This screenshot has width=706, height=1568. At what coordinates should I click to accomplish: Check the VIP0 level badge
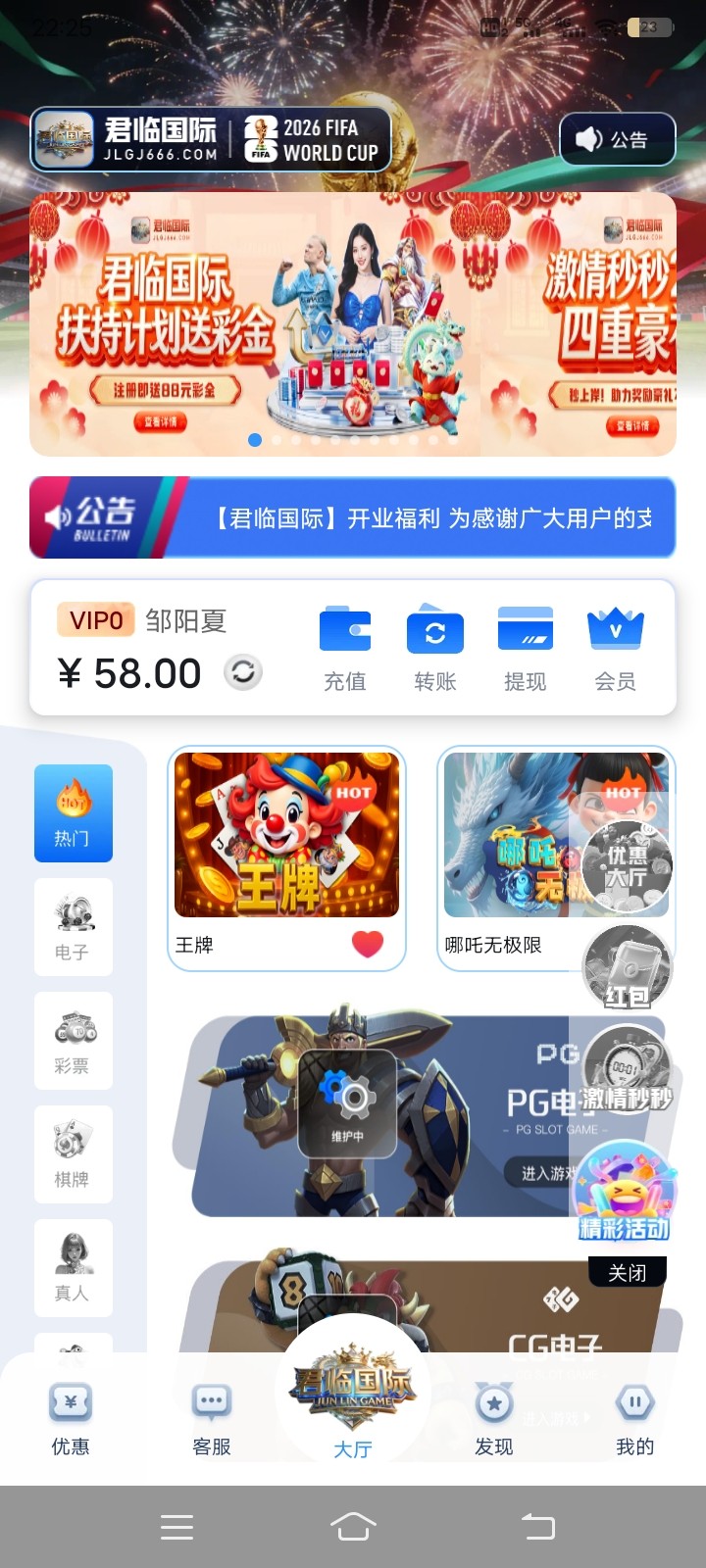95,620
